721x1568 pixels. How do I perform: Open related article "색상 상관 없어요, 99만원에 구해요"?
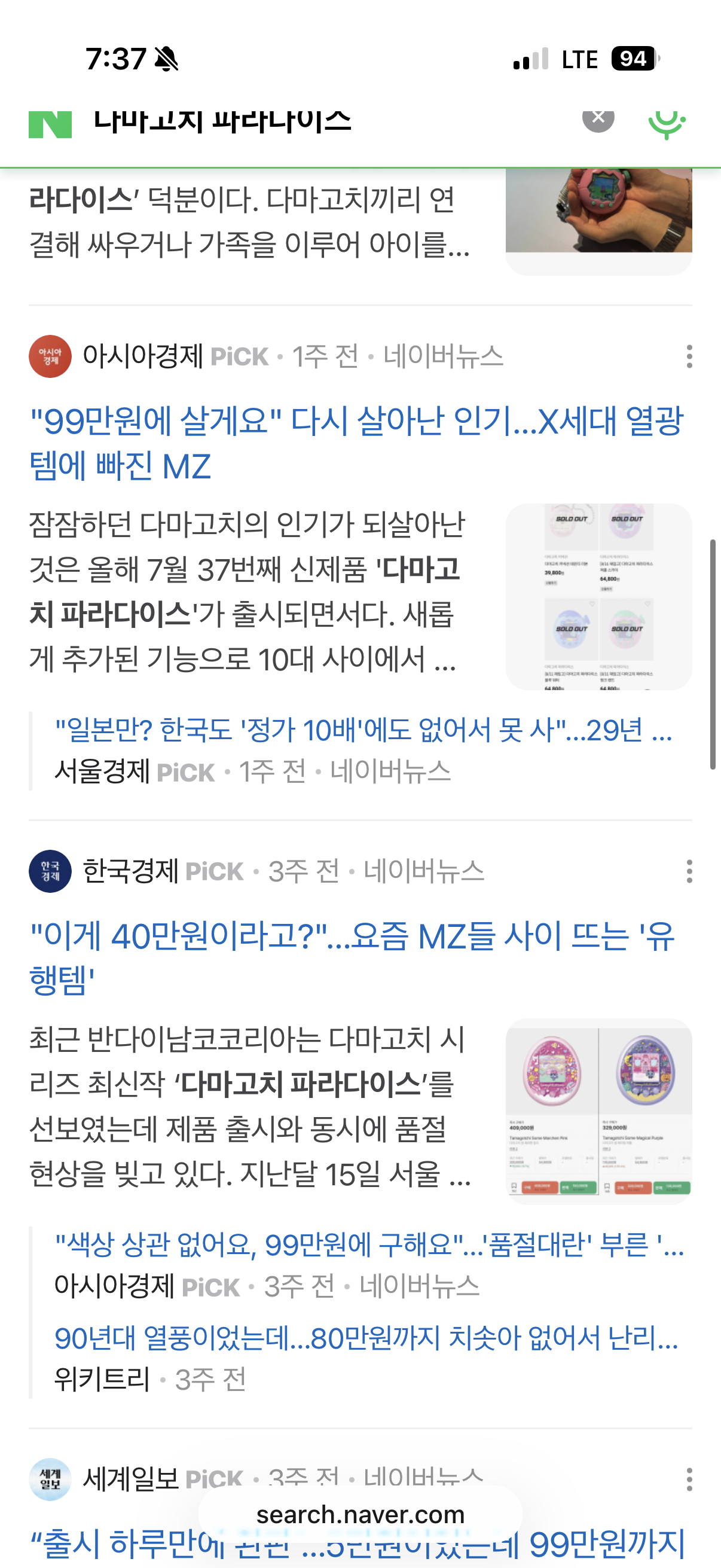point(369,1244)
